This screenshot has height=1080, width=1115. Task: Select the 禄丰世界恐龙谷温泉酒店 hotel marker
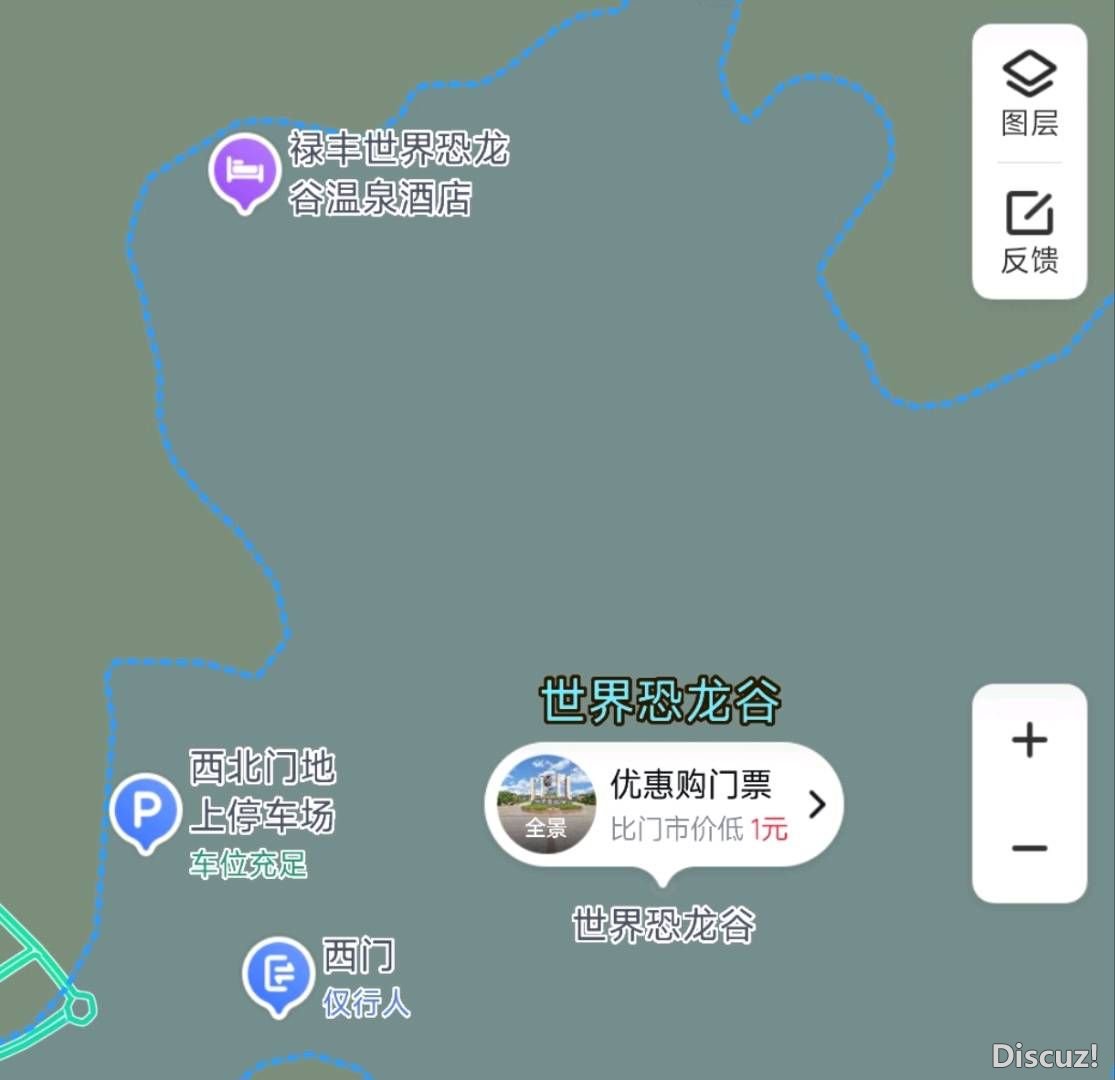point(243,171)
